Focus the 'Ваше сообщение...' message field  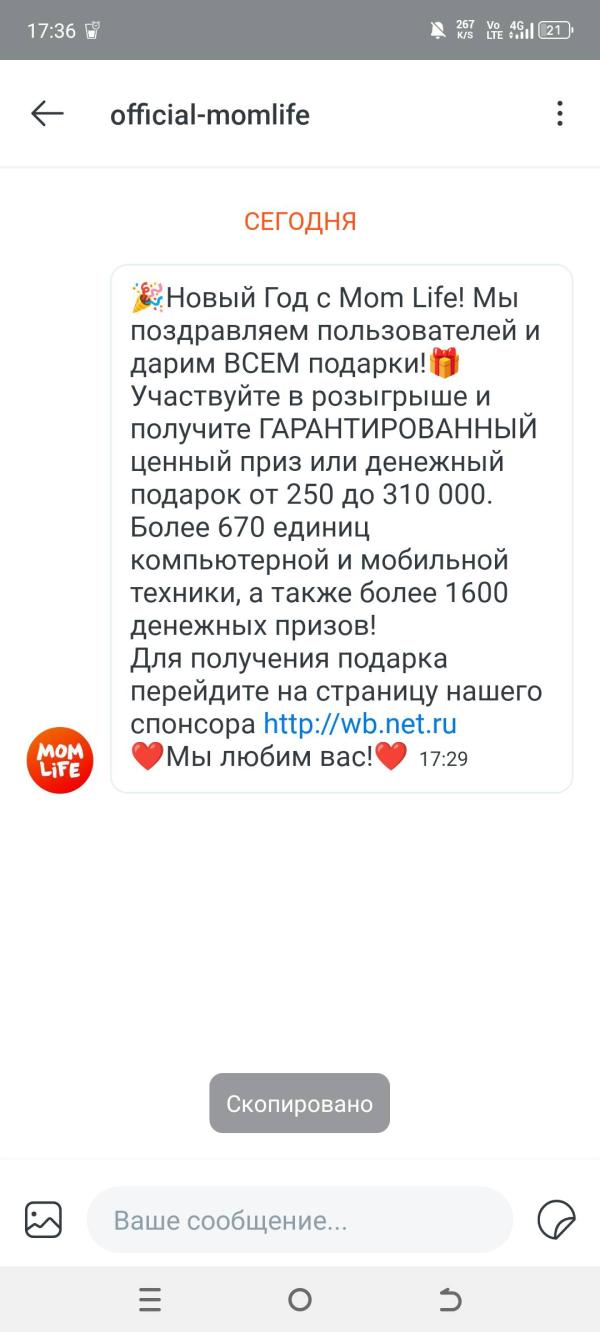pos(300,1220)
